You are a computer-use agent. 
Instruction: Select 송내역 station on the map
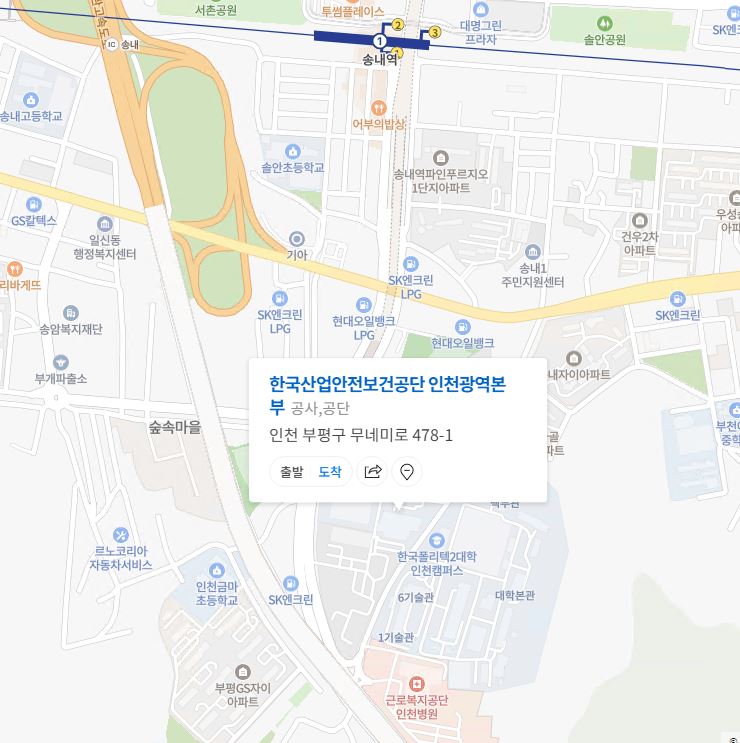coord(380,41)
